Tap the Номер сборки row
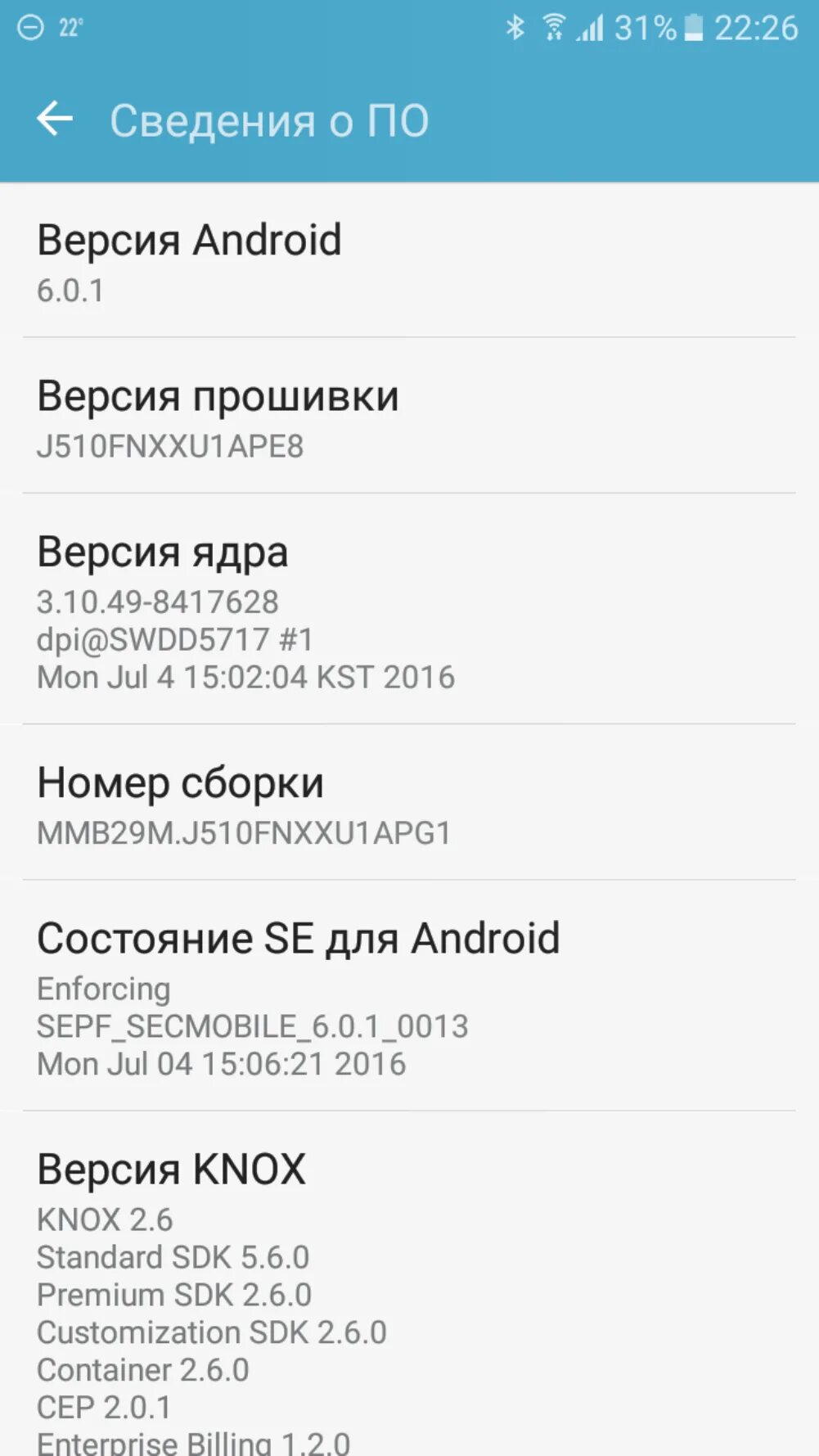Viewport: 819px width, 1456px height. point(409,802)
